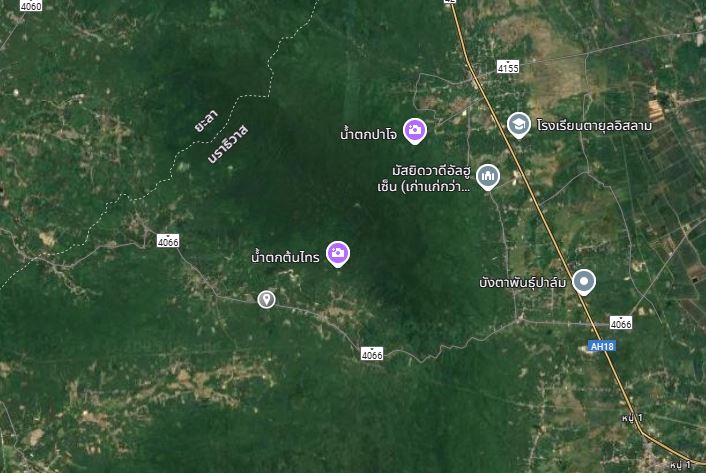Open the มัสยิดวาดีอัลฮูเซ็น mosque marker

488,176
